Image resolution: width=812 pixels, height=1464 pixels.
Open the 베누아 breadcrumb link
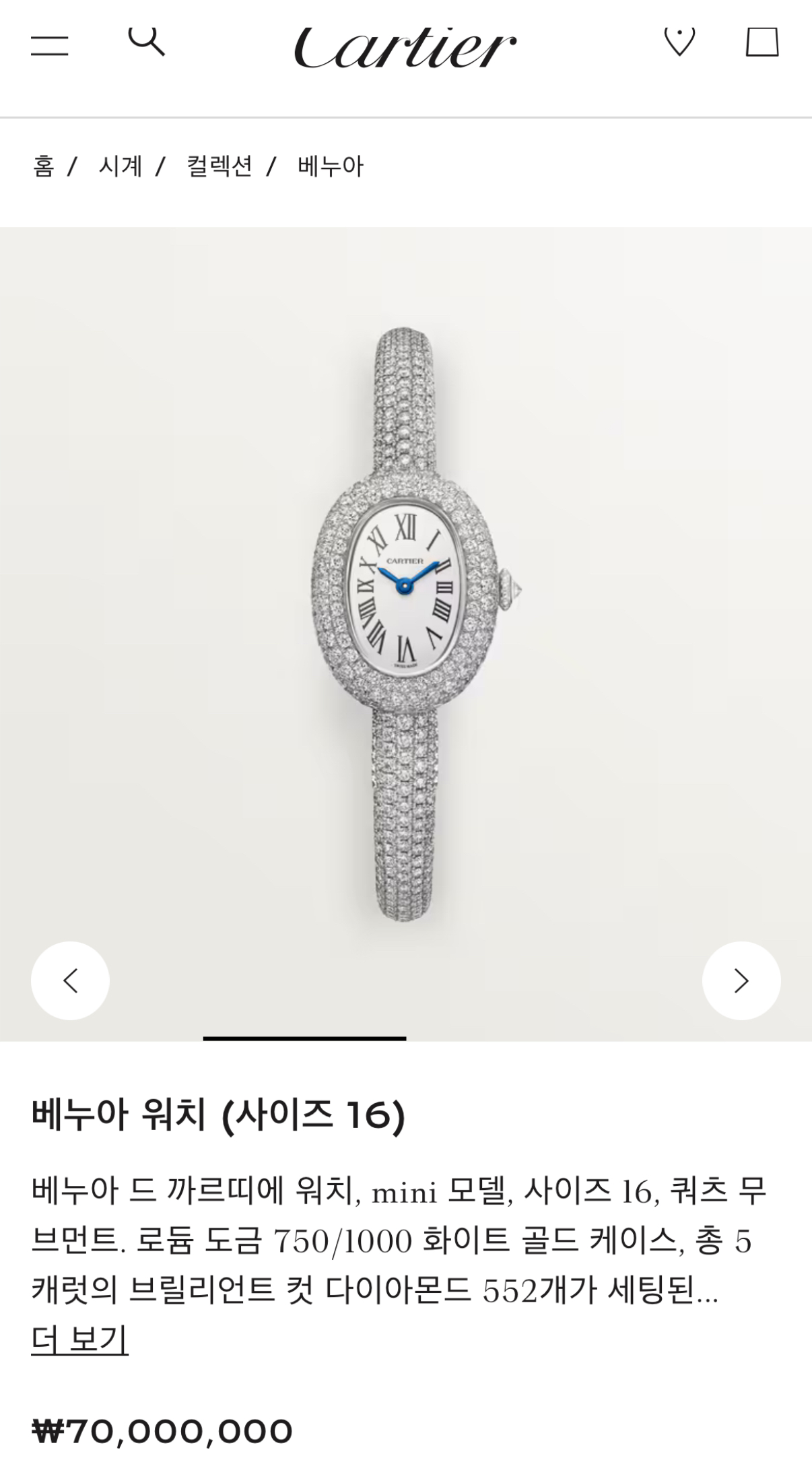coord(331,166)
